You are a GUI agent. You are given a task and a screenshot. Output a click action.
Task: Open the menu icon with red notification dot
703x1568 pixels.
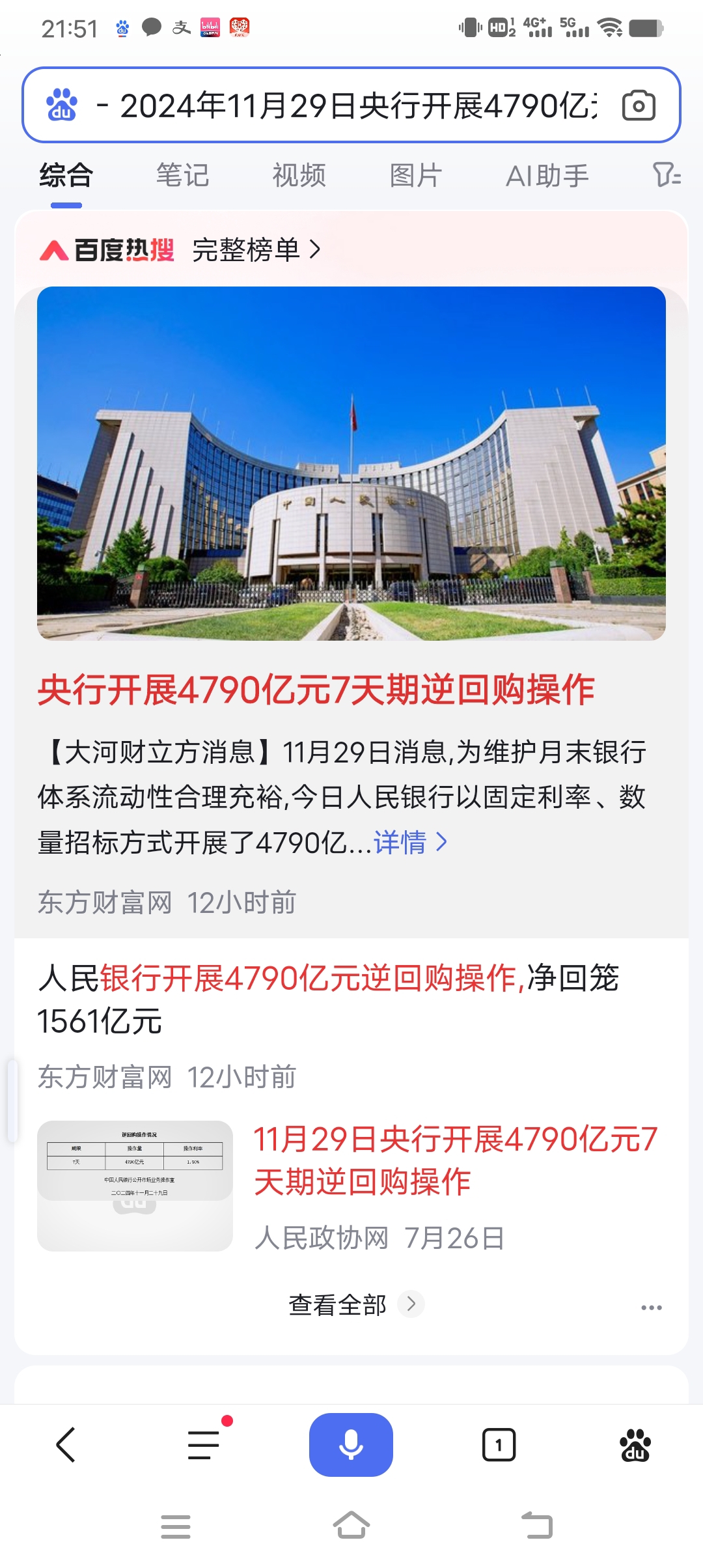click(x=203, y=1443)
